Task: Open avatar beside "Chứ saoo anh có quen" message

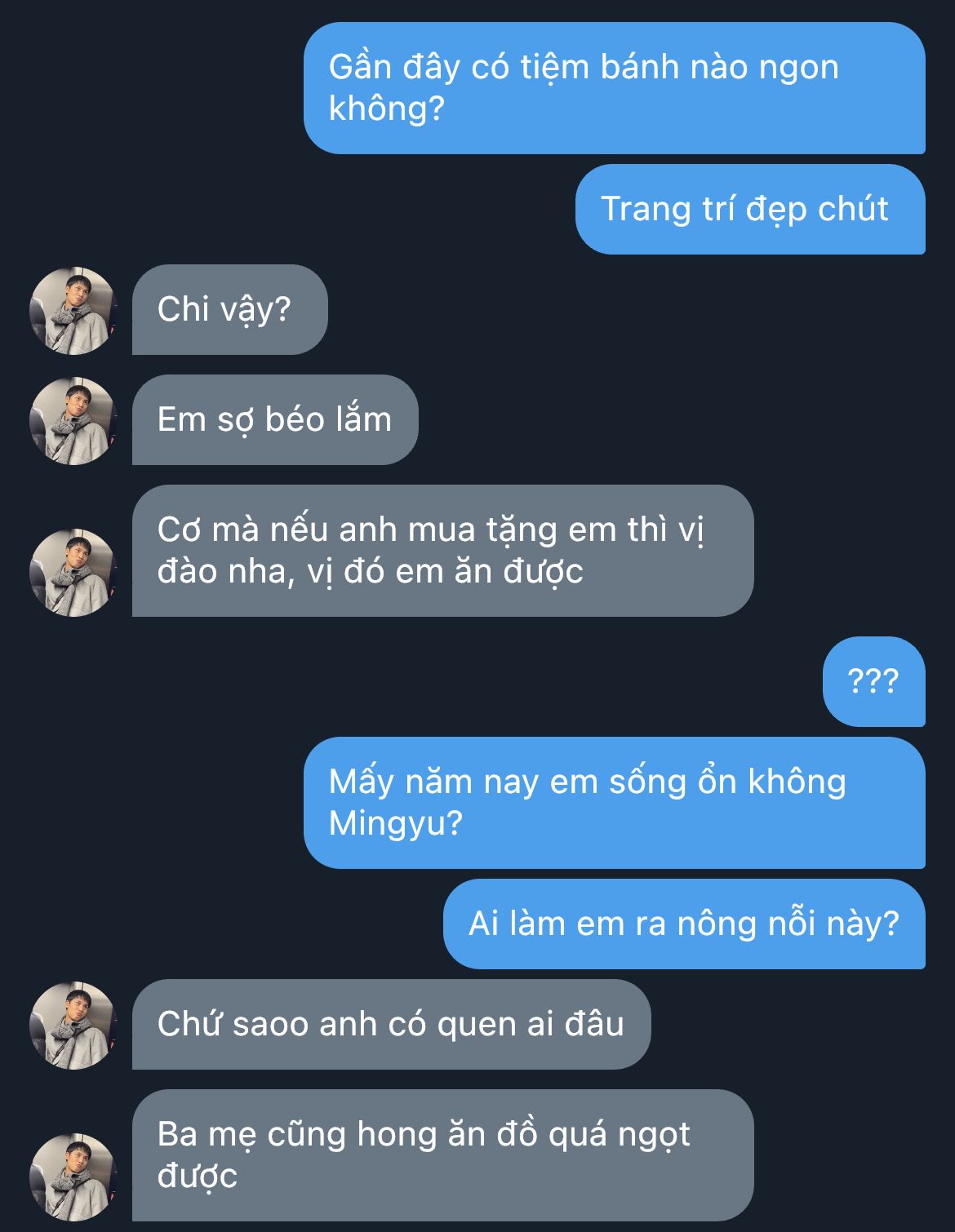Action: coord(73,1026)
